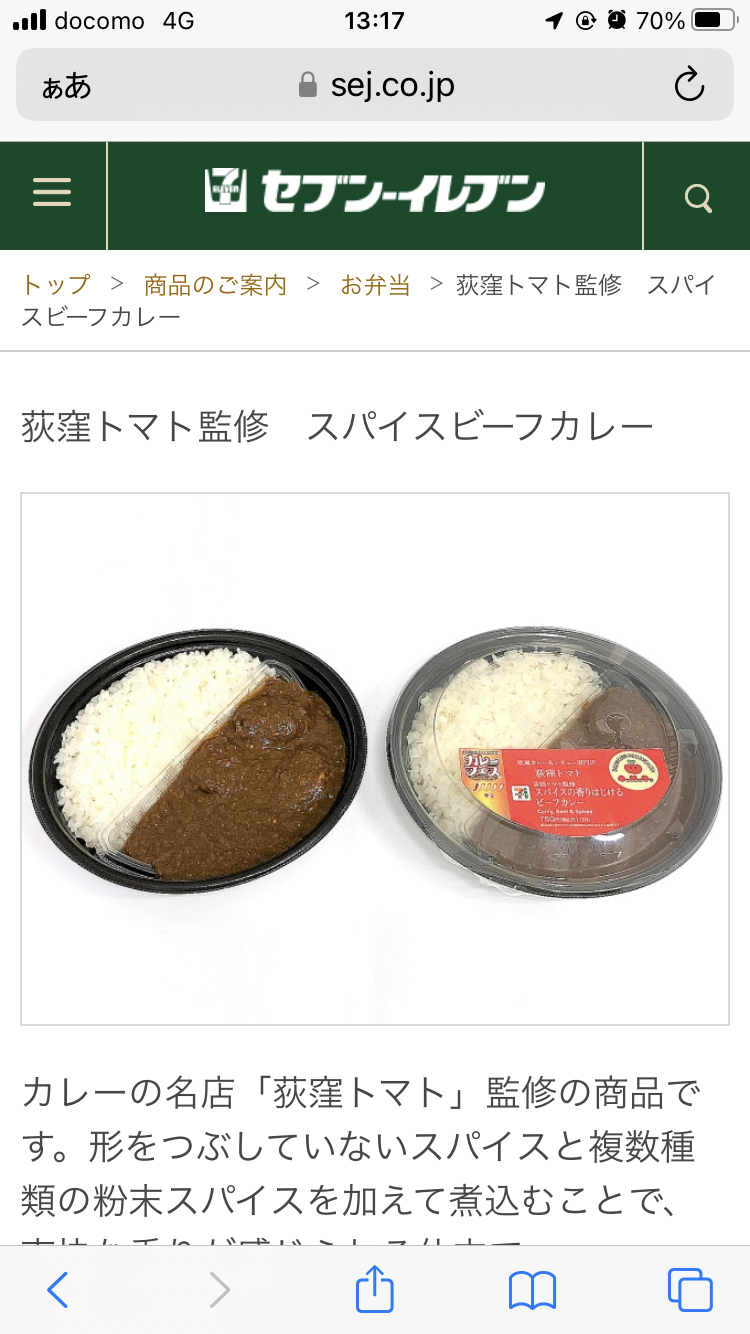
Task: Go to トップ breadcrumb link
Action: [56, 285]
